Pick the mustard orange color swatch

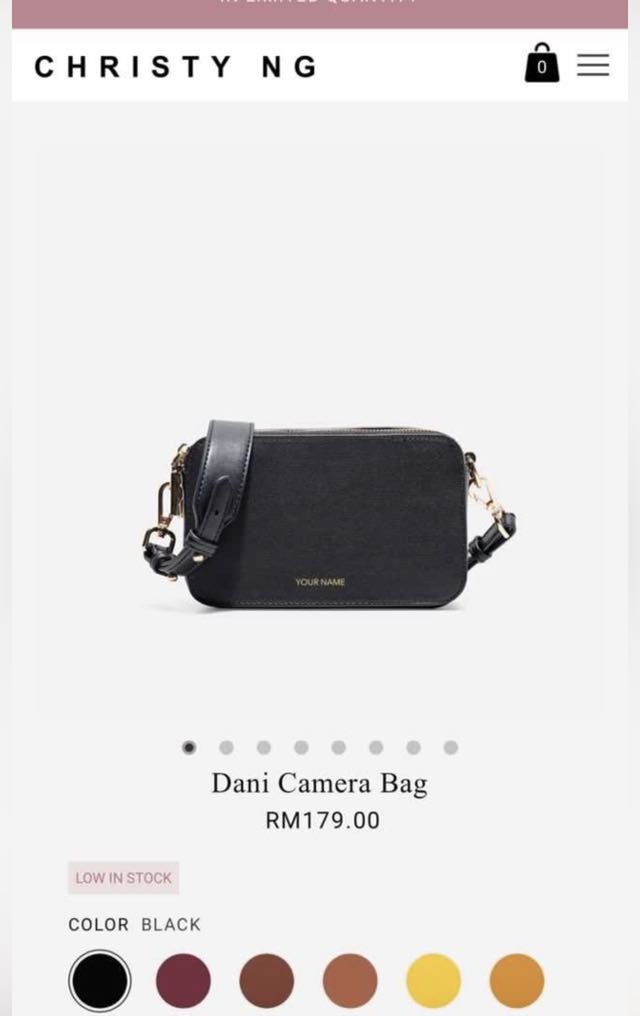517,981
